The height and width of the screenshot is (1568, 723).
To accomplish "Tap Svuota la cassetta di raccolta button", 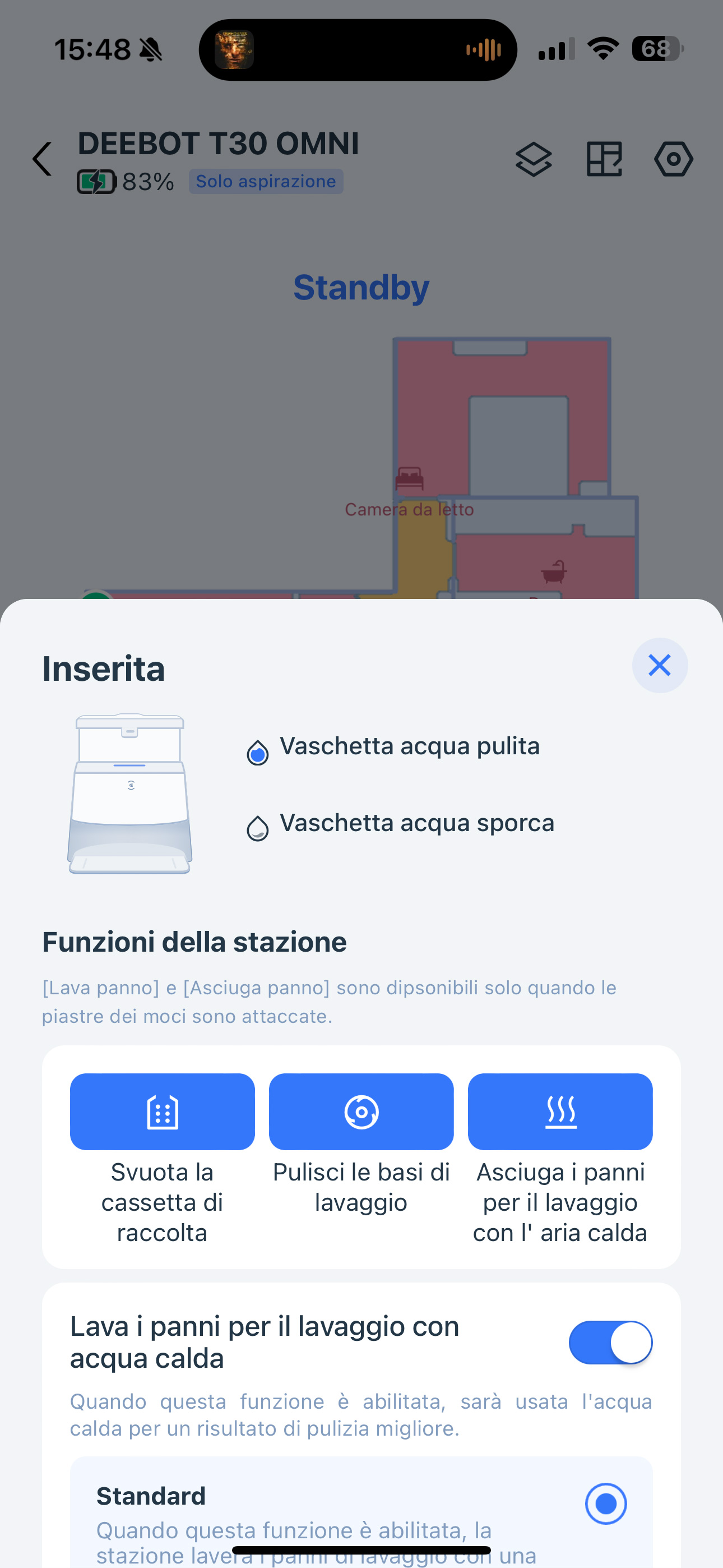I will (163, 1112).
